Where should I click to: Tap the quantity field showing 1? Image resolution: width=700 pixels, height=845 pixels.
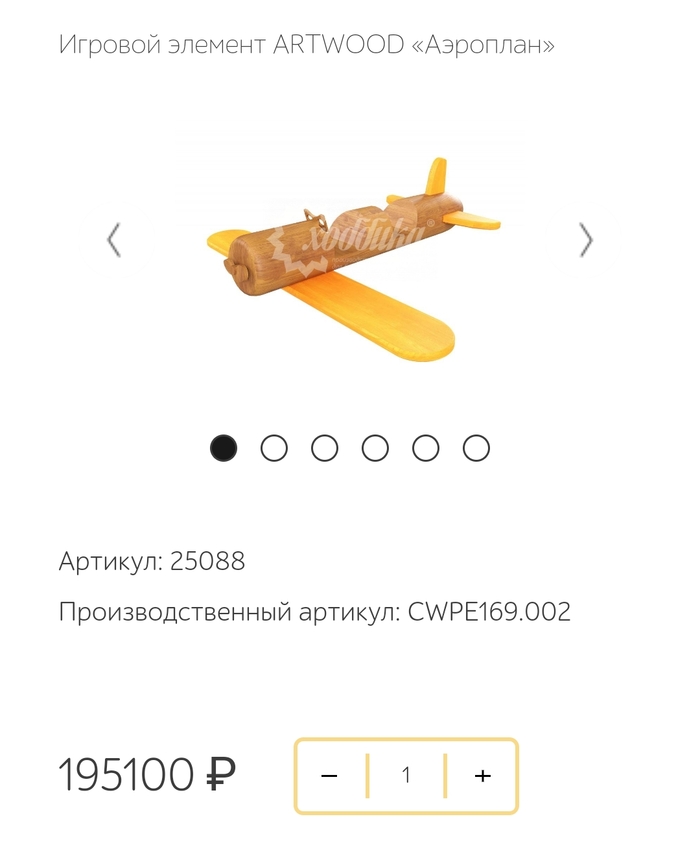click(x=406, y=776)
